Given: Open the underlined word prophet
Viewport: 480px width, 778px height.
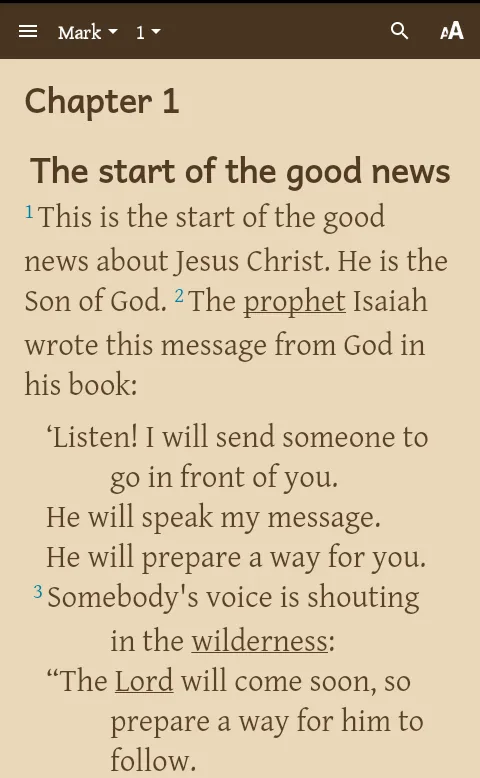Looking at the screenshot, I should (294, 302).
